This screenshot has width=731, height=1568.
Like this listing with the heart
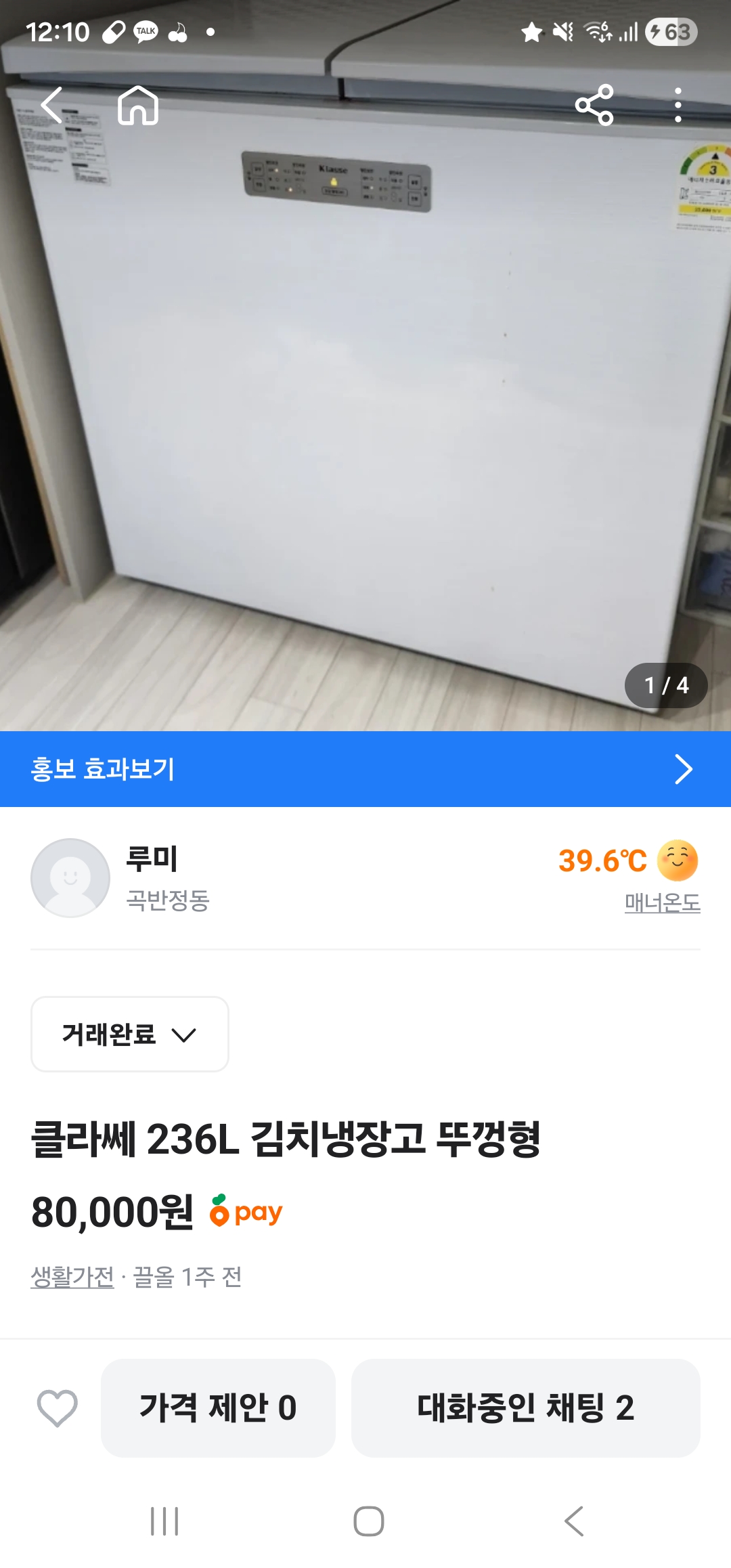click(x=57, y=1408)
